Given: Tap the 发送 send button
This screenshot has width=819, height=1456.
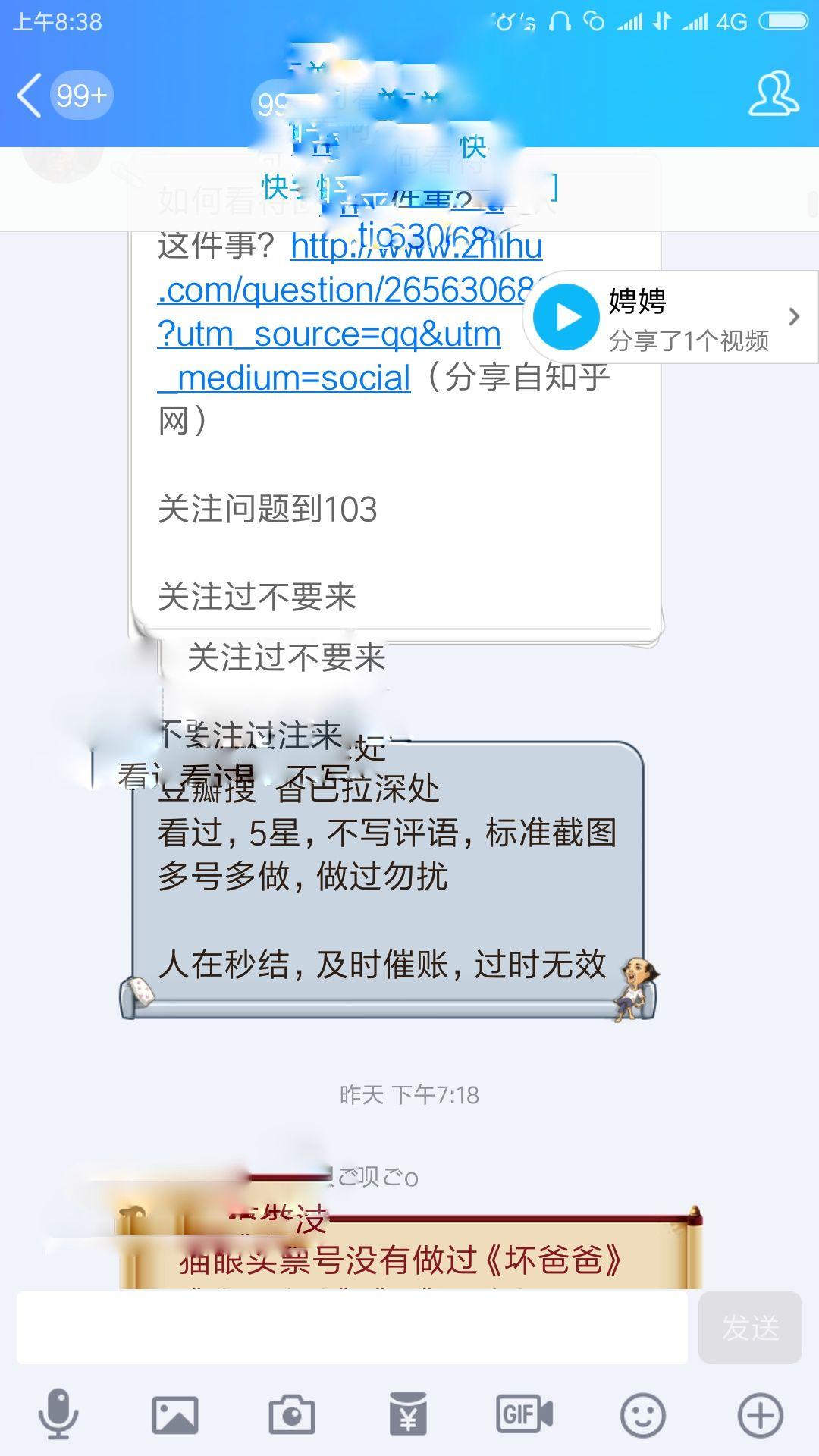Looking at the screenshot, I should (x=749, y=1327).
